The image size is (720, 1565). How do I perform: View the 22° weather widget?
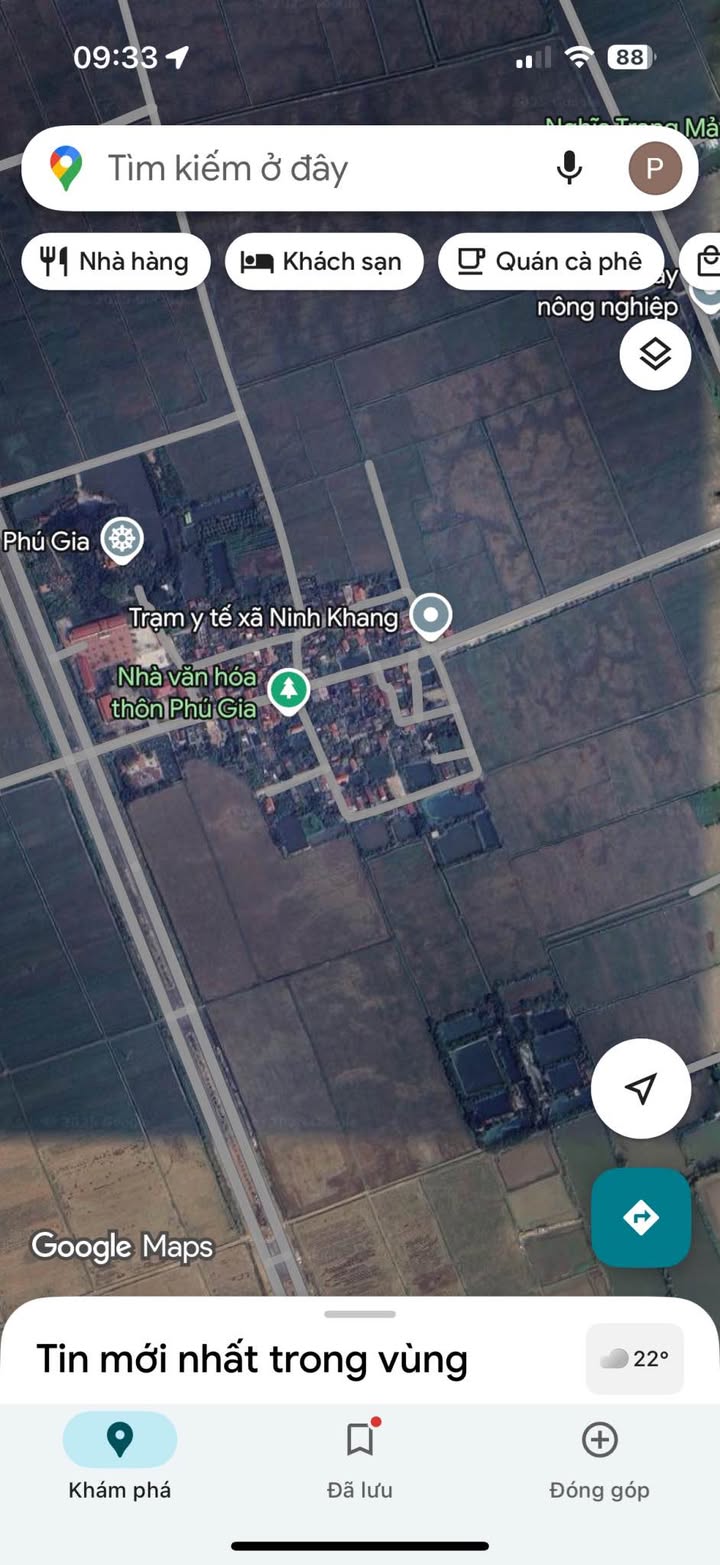click(x=635, y=1359)
